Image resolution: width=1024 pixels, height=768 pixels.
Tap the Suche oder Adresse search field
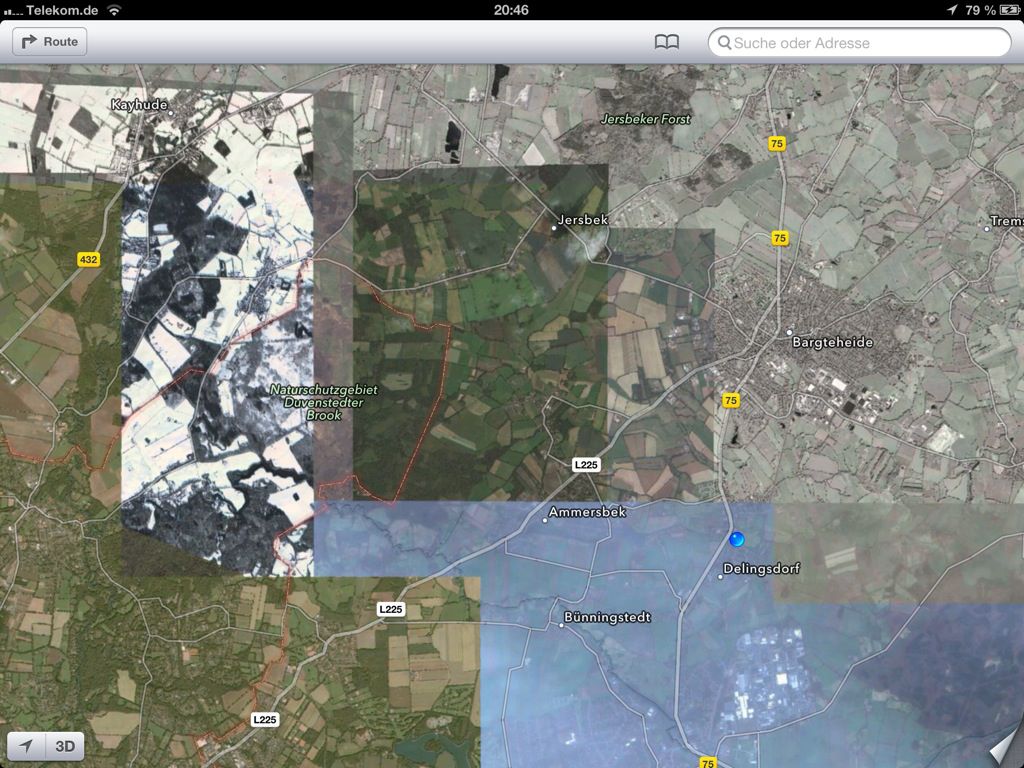(860, 43)
